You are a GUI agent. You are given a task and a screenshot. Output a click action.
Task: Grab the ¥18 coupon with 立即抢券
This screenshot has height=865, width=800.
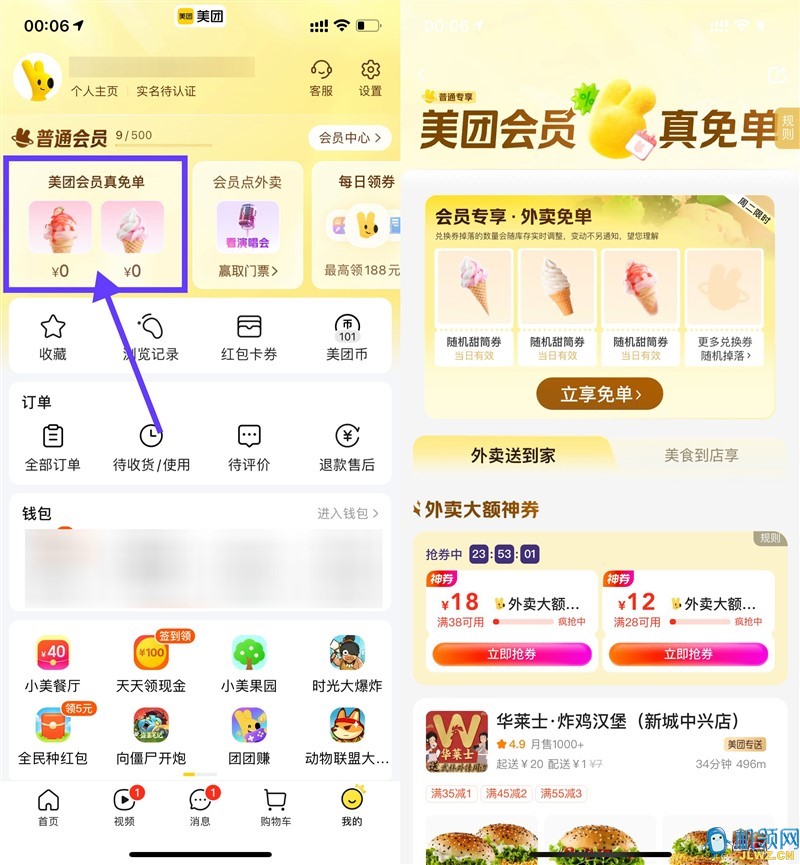coord(512,653)
